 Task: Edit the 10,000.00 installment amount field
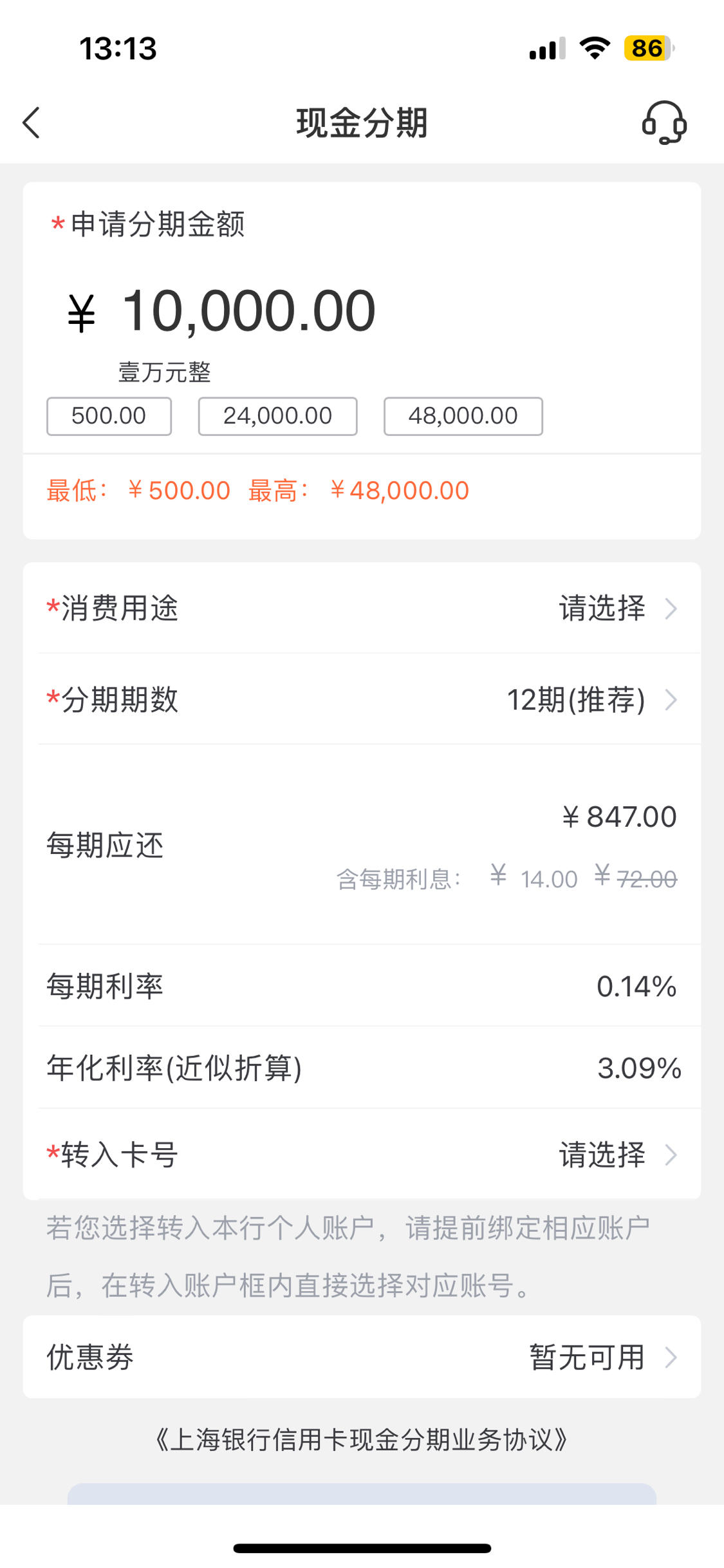[x=248, y=311]
